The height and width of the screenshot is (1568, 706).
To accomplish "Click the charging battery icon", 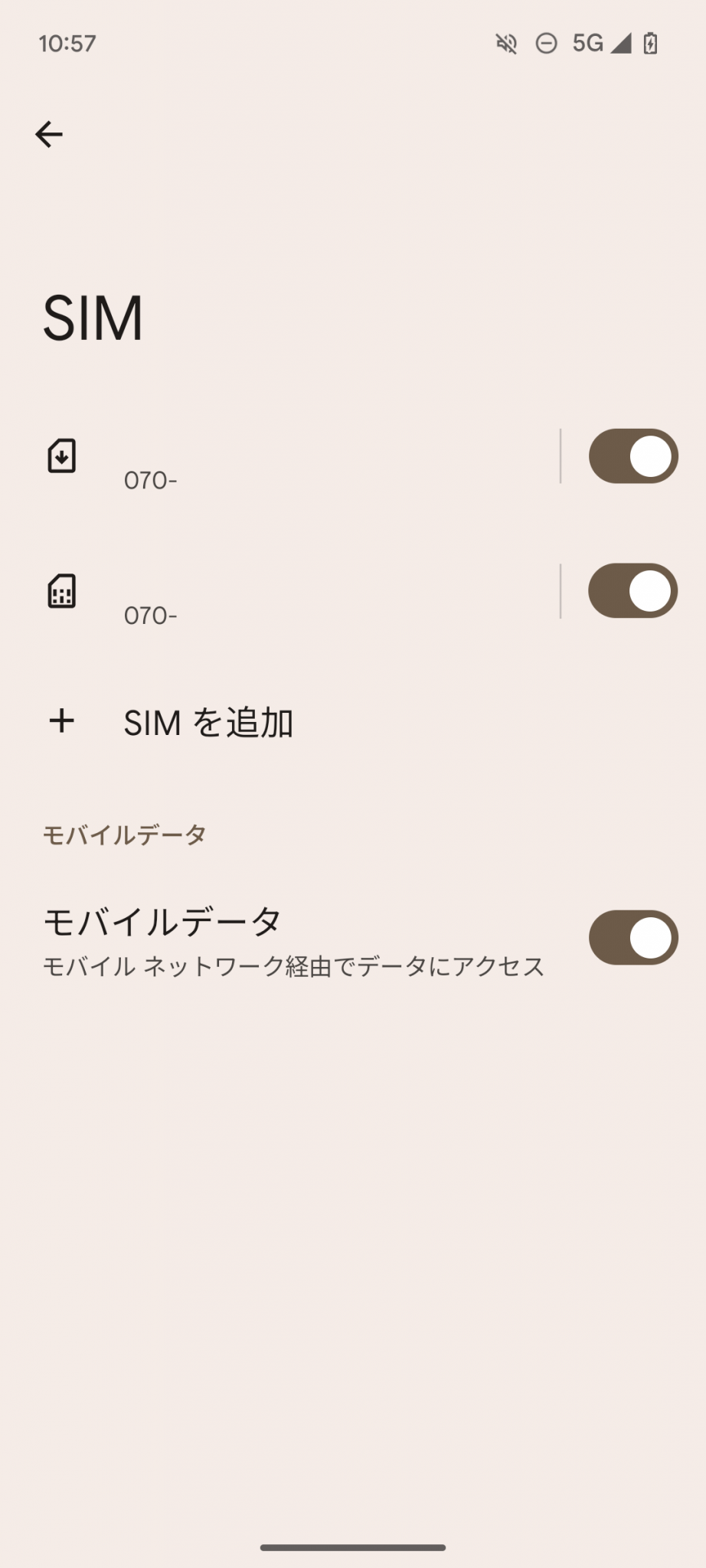I will pos(650,44).
